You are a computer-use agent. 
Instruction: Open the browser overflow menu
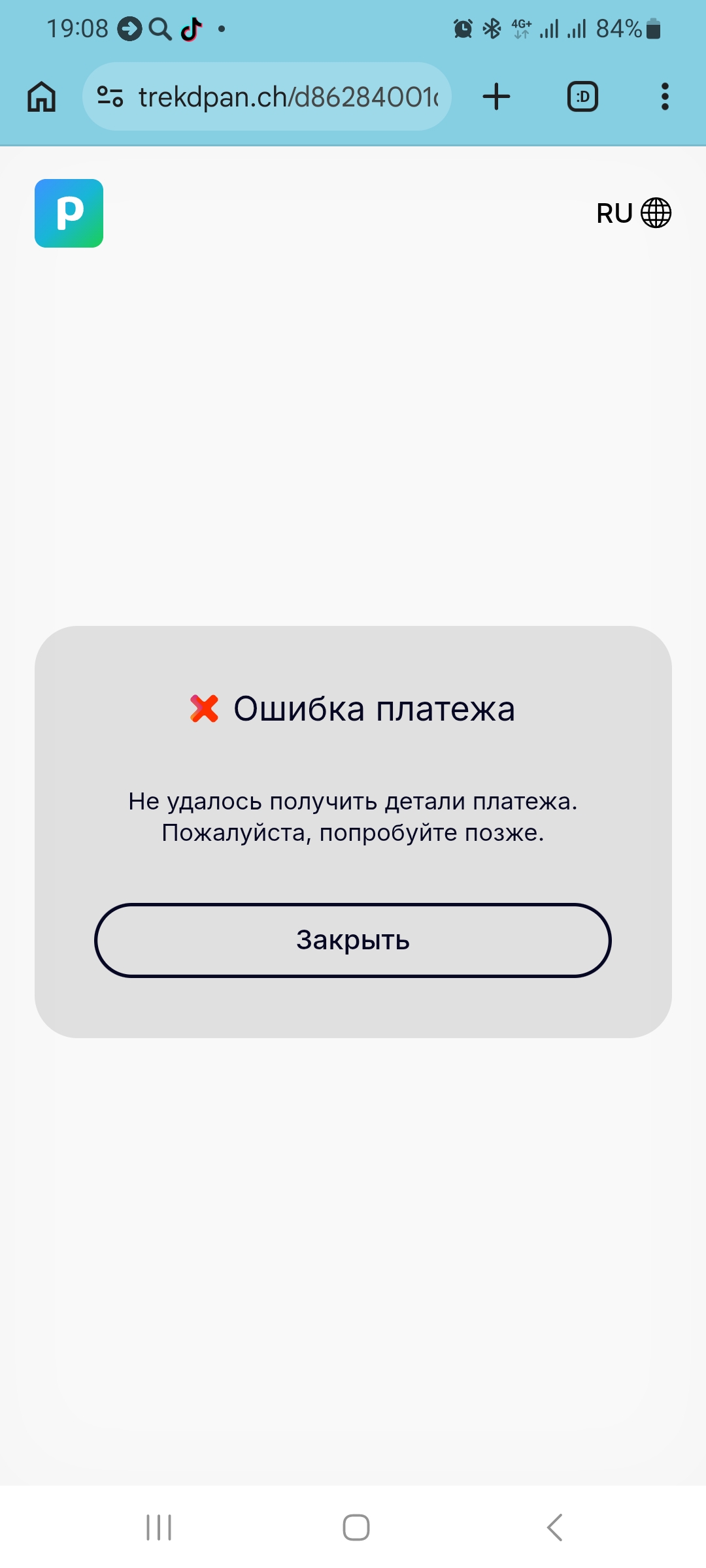coord(665,97)
